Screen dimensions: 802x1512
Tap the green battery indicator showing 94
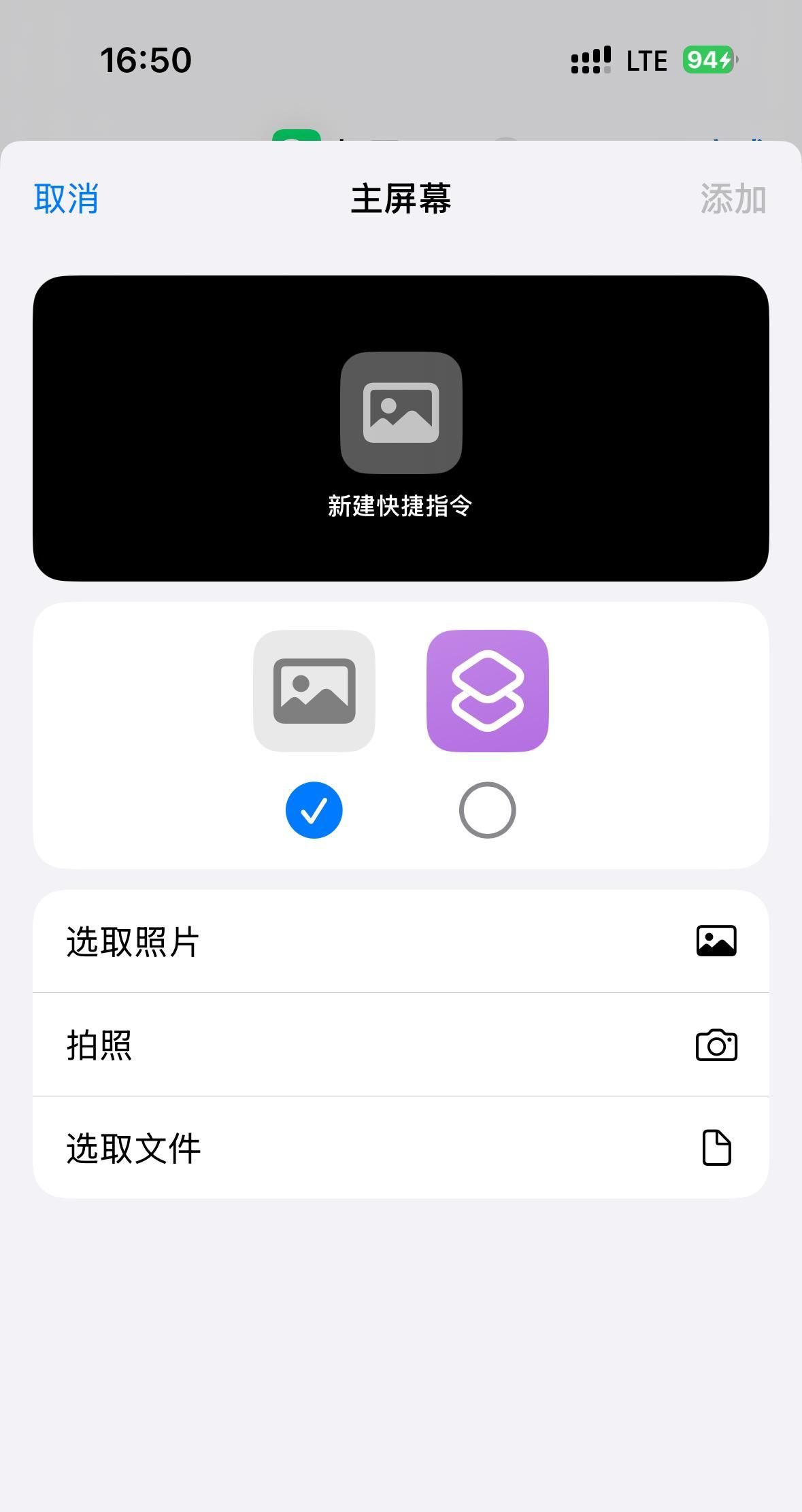coord(709,60)
